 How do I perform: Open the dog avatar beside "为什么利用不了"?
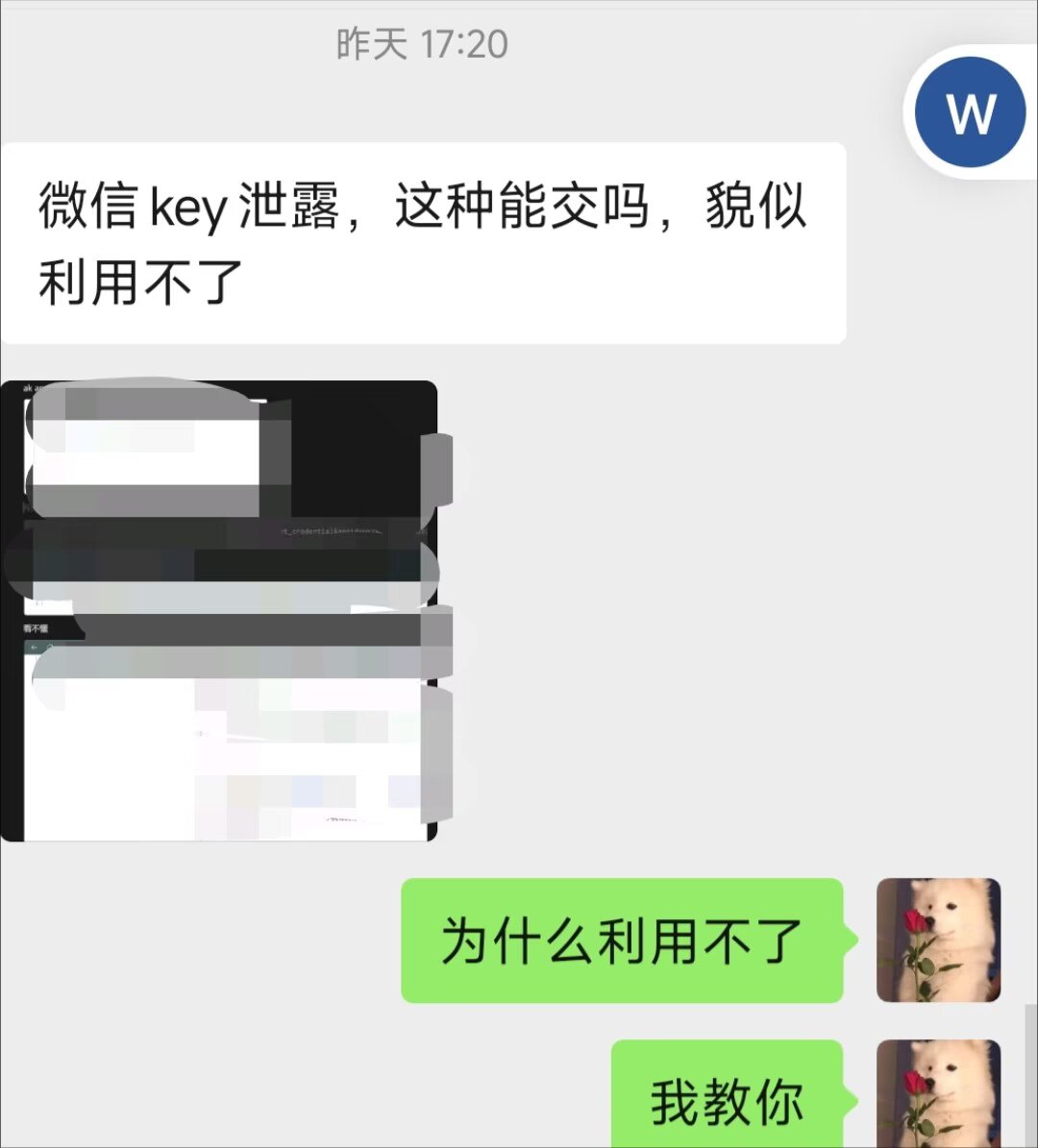pos(938,940)
